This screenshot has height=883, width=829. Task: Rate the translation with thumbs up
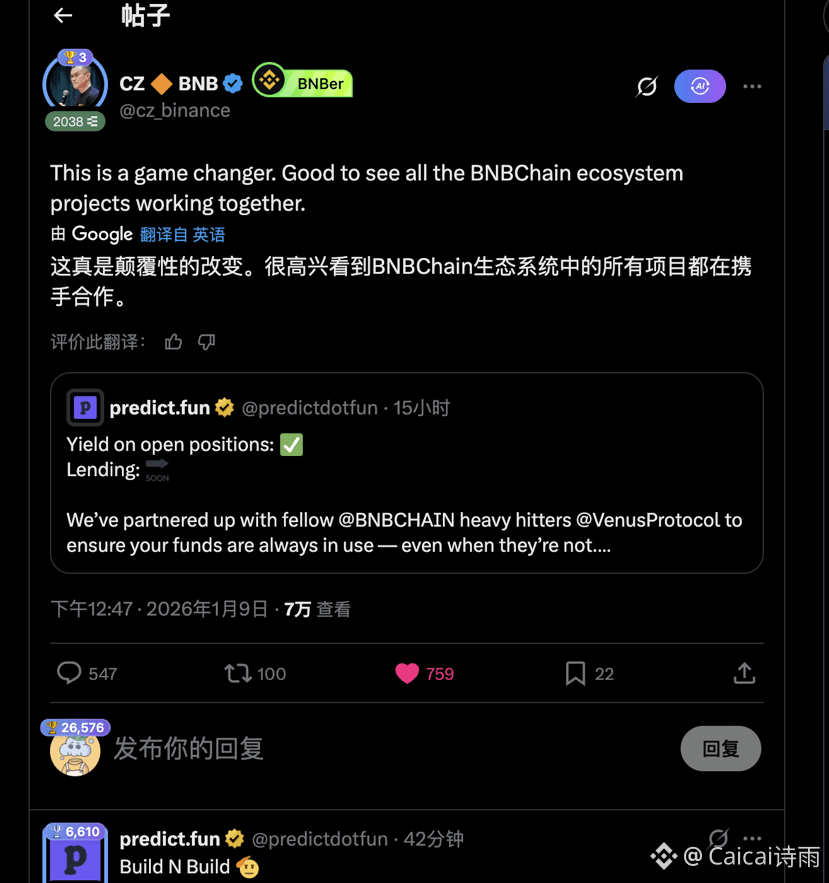point(174,342)
